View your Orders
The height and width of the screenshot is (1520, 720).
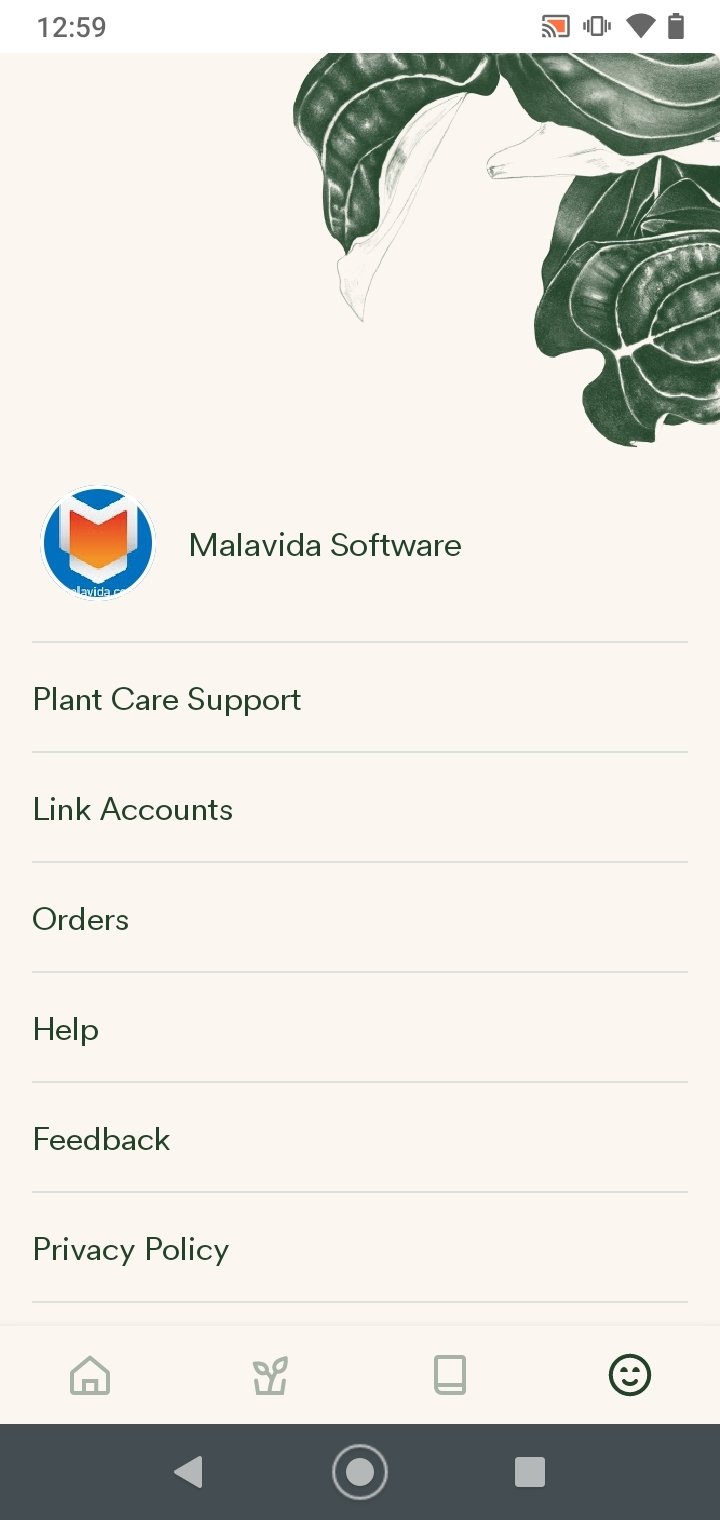coord(360,918)
